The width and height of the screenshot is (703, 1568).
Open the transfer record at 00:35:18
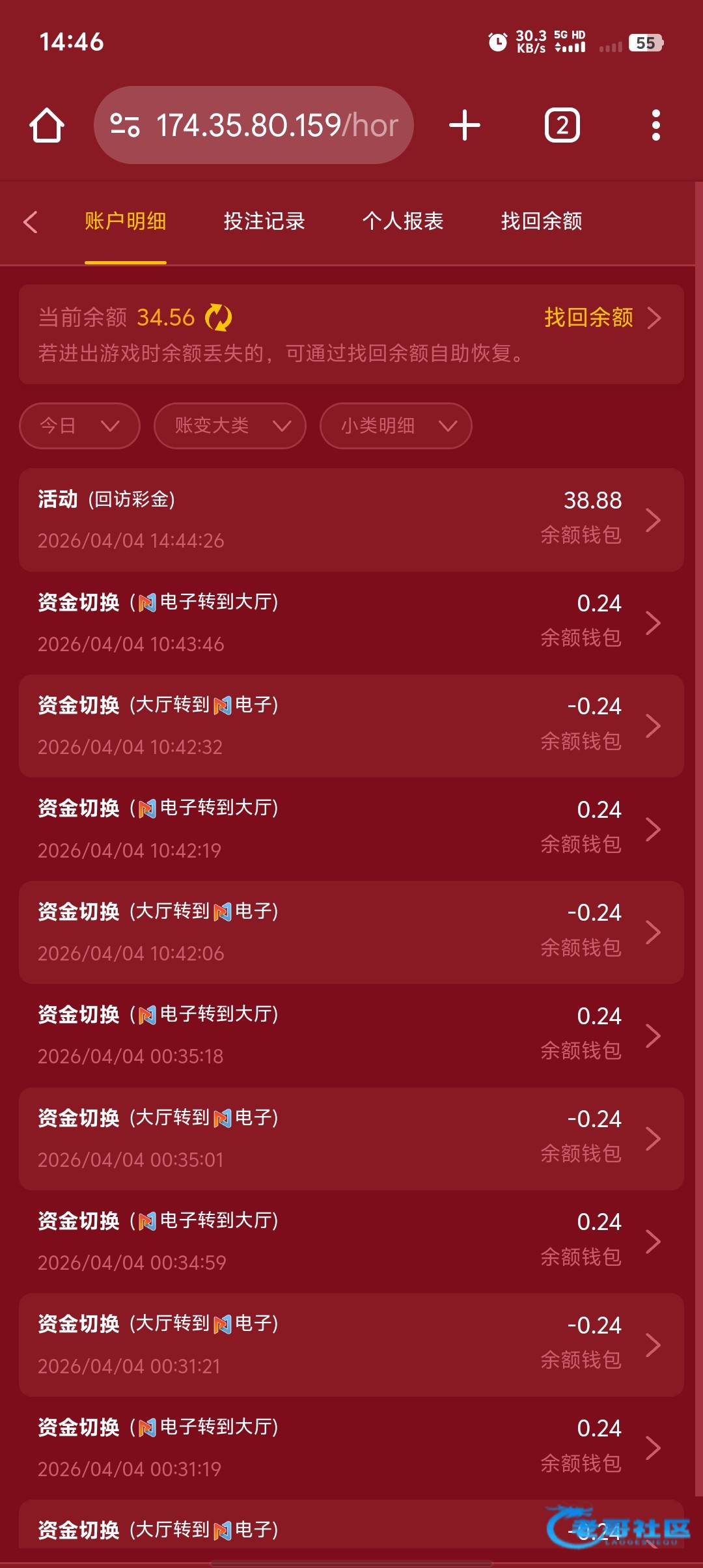point(351,1035)
